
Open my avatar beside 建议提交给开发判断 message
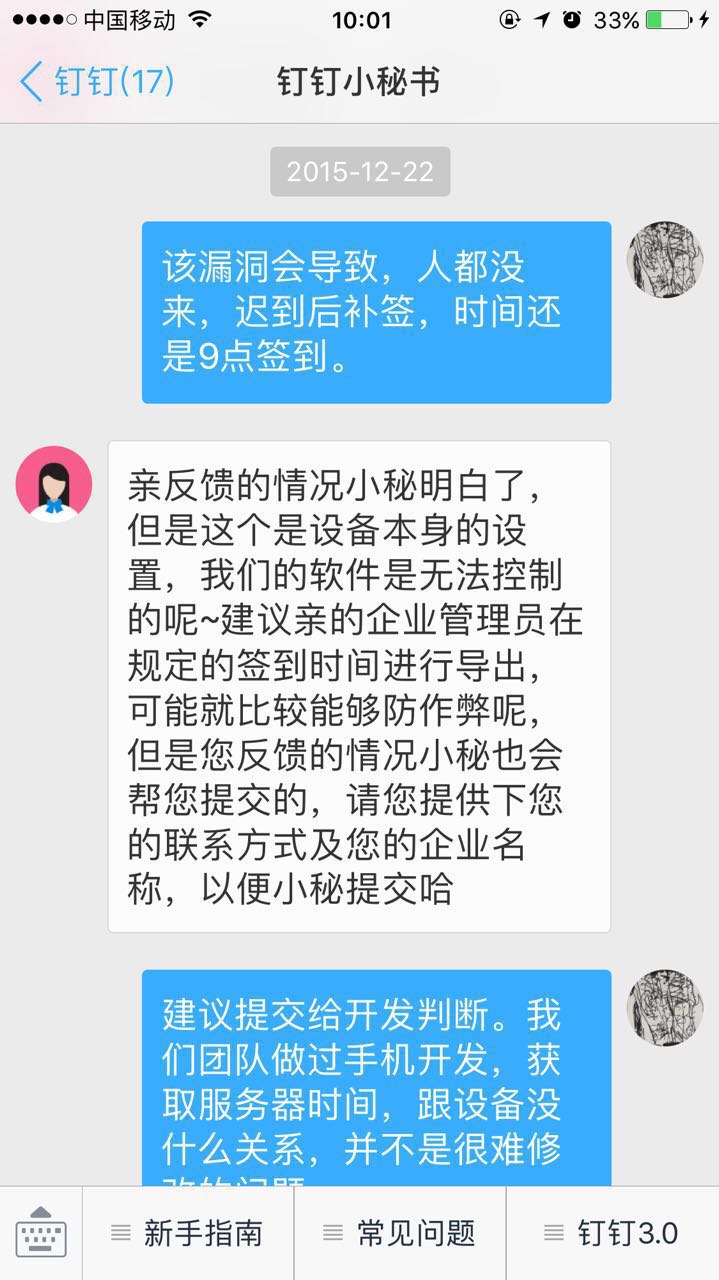pos(664,1007)
